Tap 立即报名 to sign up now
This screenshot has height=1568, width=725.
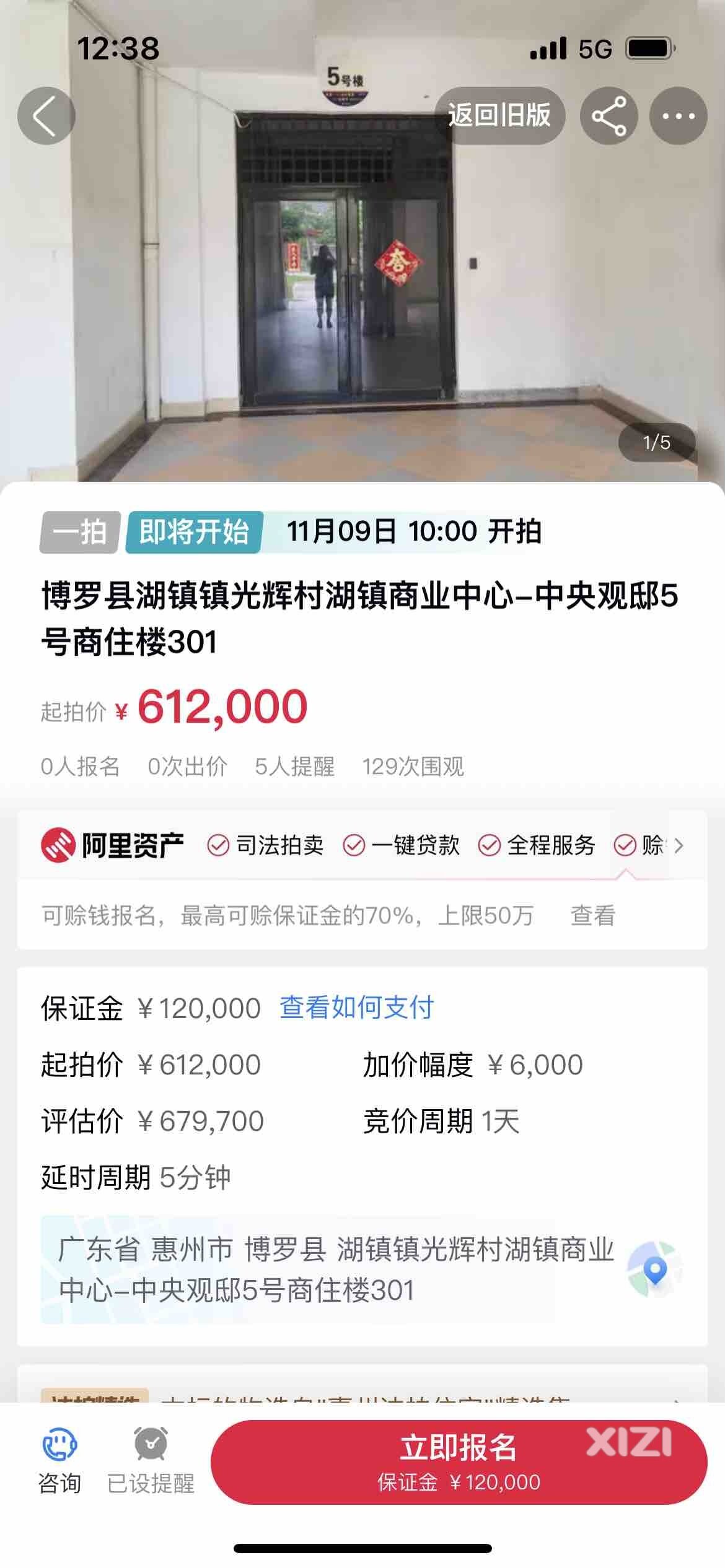pyautogui.click(x=459, y=1461)
